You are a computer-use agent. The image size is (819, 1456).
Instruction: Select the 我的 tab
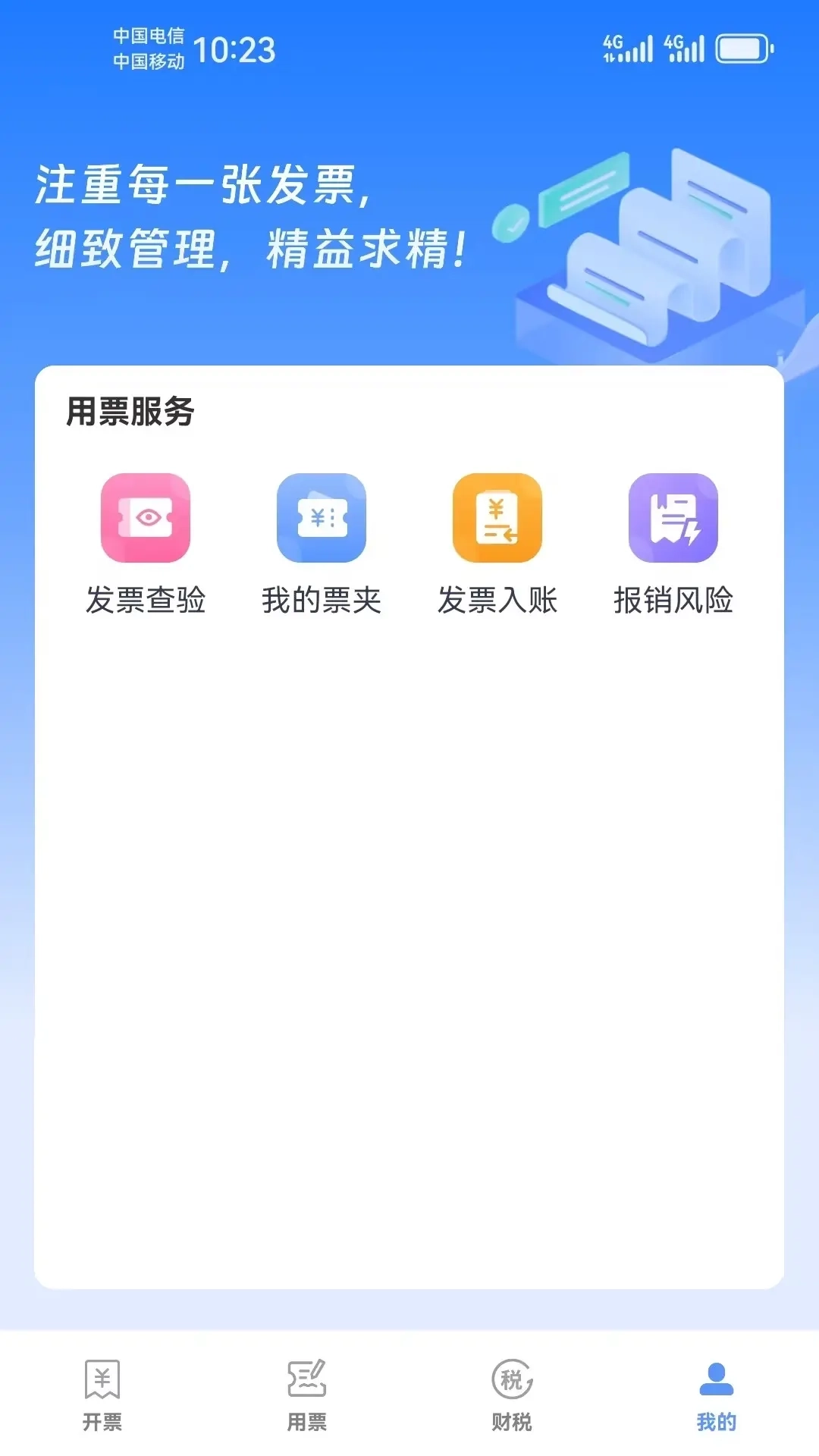(x=716, y=1399)
